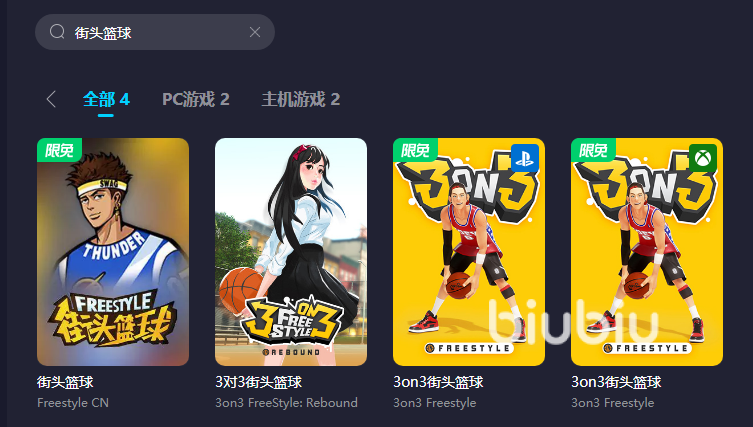753x427 pixels.
Task: Open 3对3街头篮球 Rebound game card
Action: pos(291,252)
